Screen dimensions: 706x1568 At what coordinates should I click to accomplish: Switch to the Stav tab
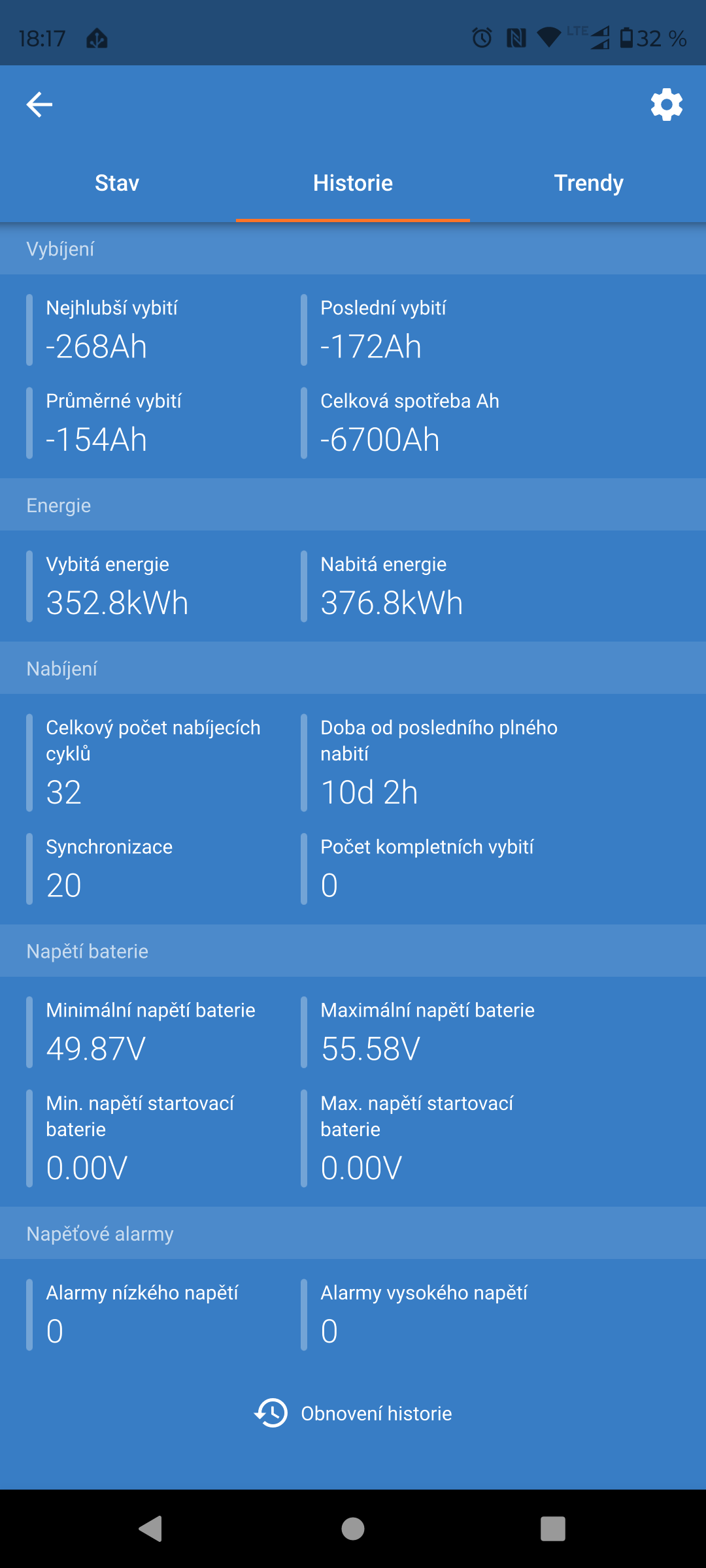tap(117, 183)
